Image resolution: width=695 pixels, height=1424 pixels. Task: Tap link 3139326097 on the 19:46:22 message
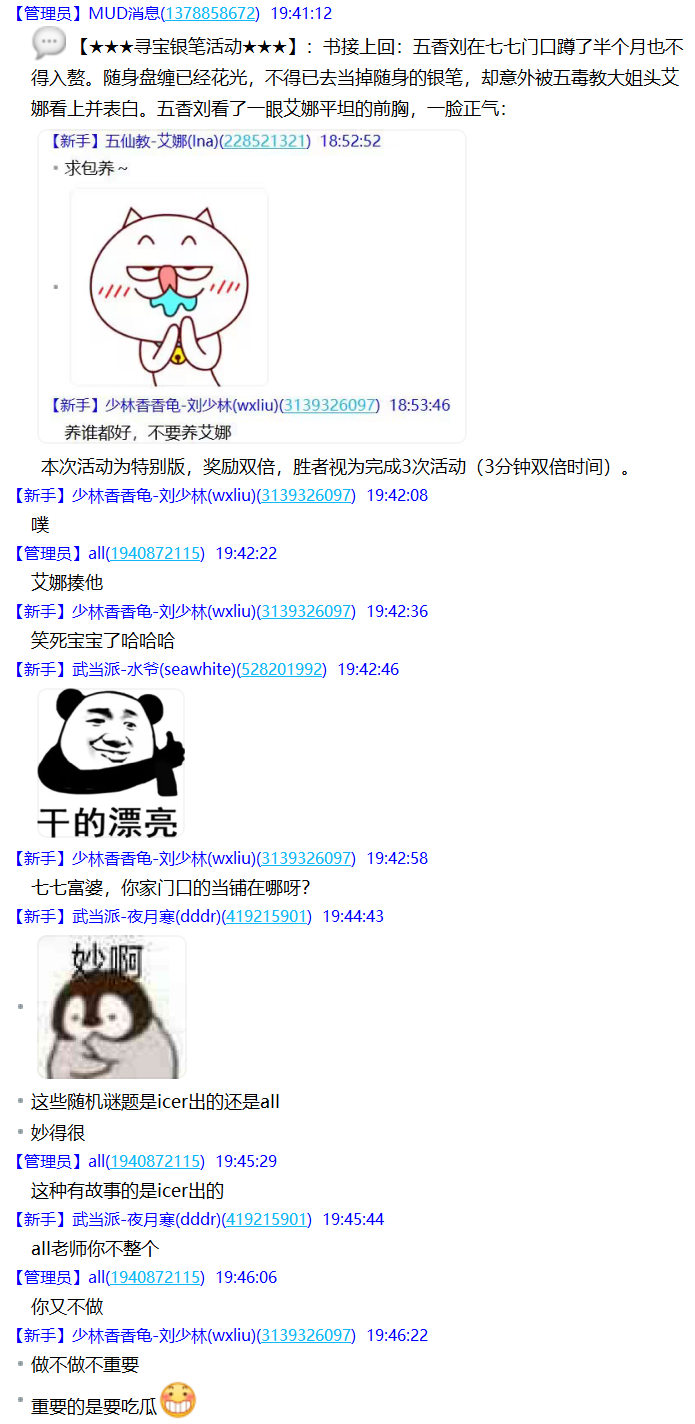tap(307, 1335)
